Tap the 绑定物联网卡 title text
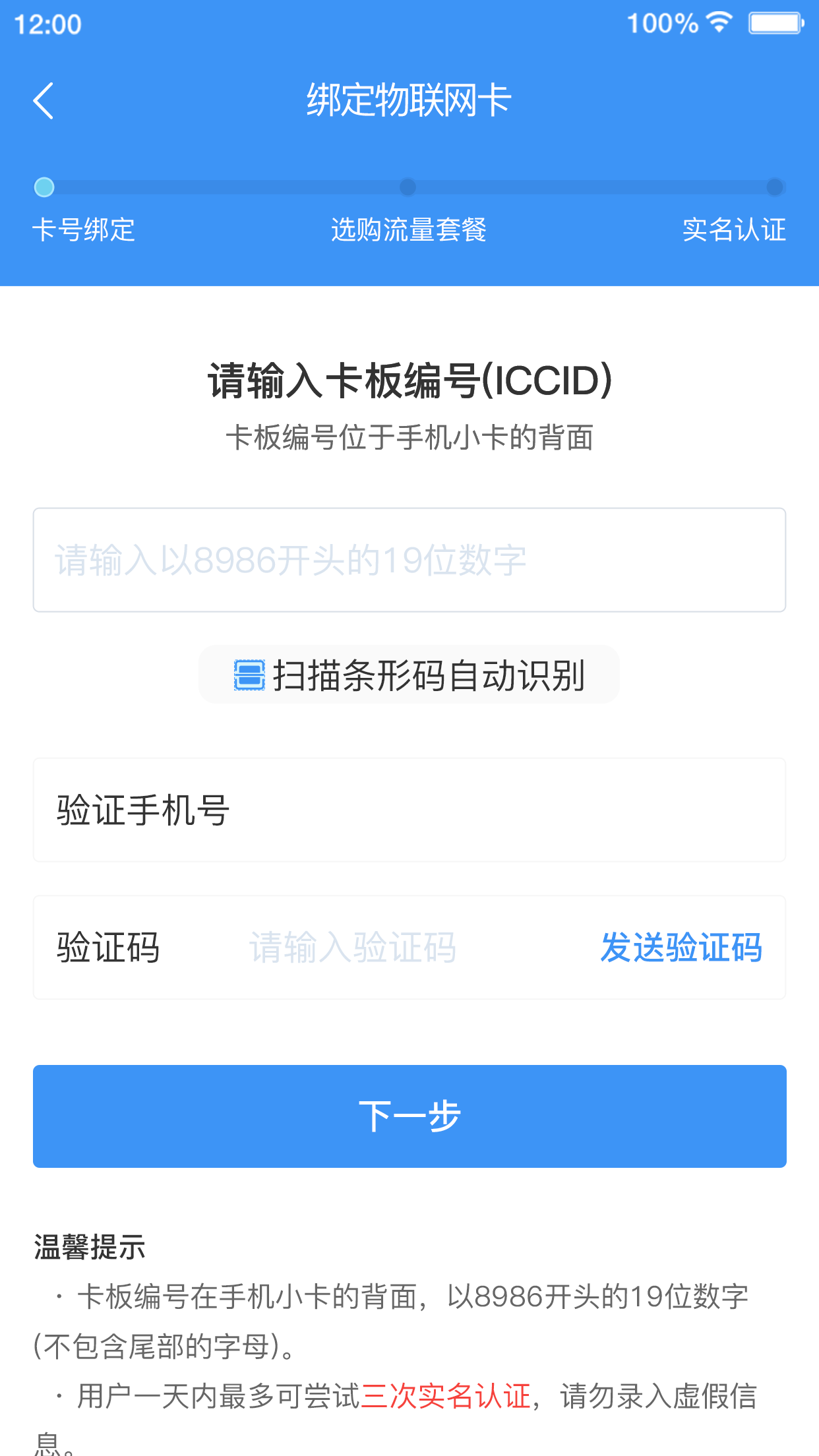Viewport: 819px width, 1456px height. 409,100
